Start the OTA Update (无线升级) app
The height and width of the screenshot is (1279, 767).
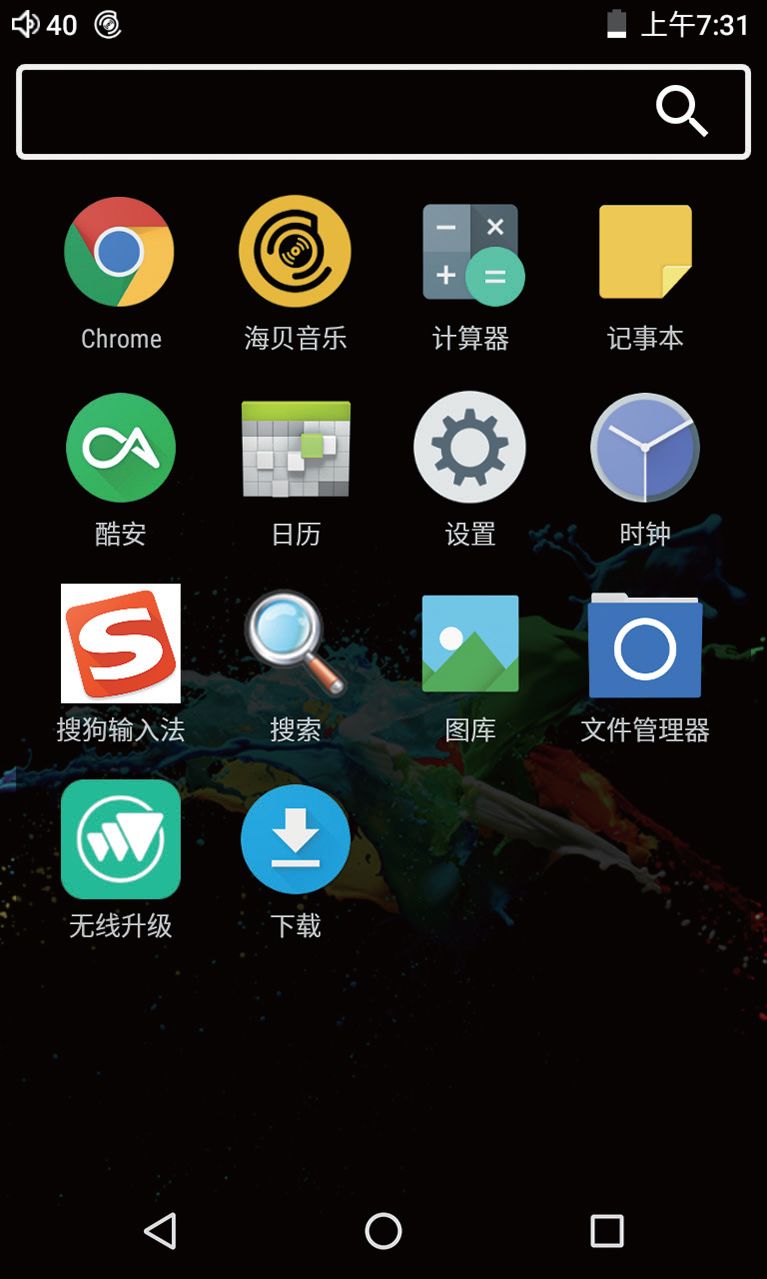[121, 839]
